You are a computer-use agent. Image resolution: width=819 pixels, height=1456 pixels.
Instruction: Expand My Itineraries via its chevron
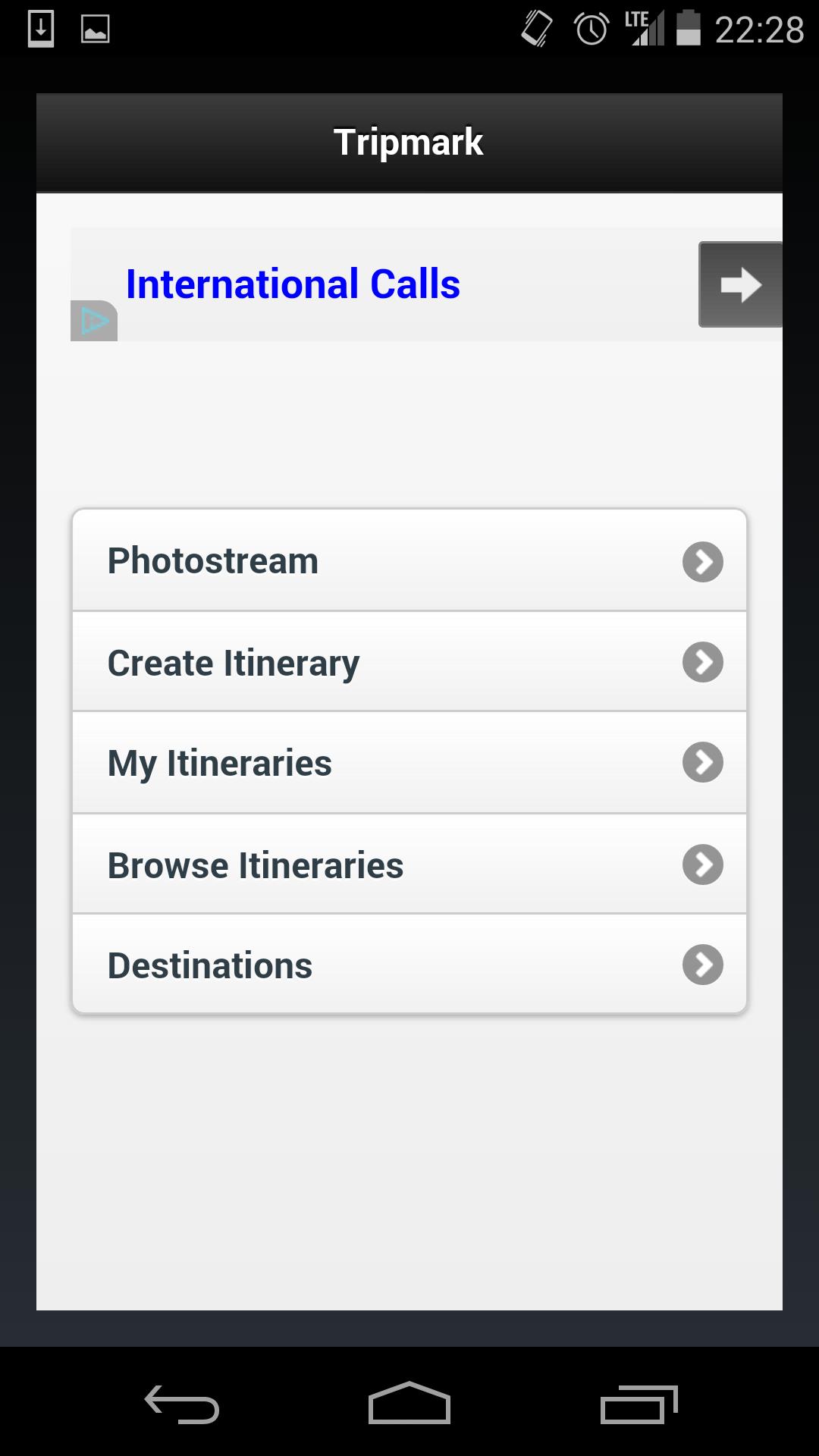pos(704,763)
